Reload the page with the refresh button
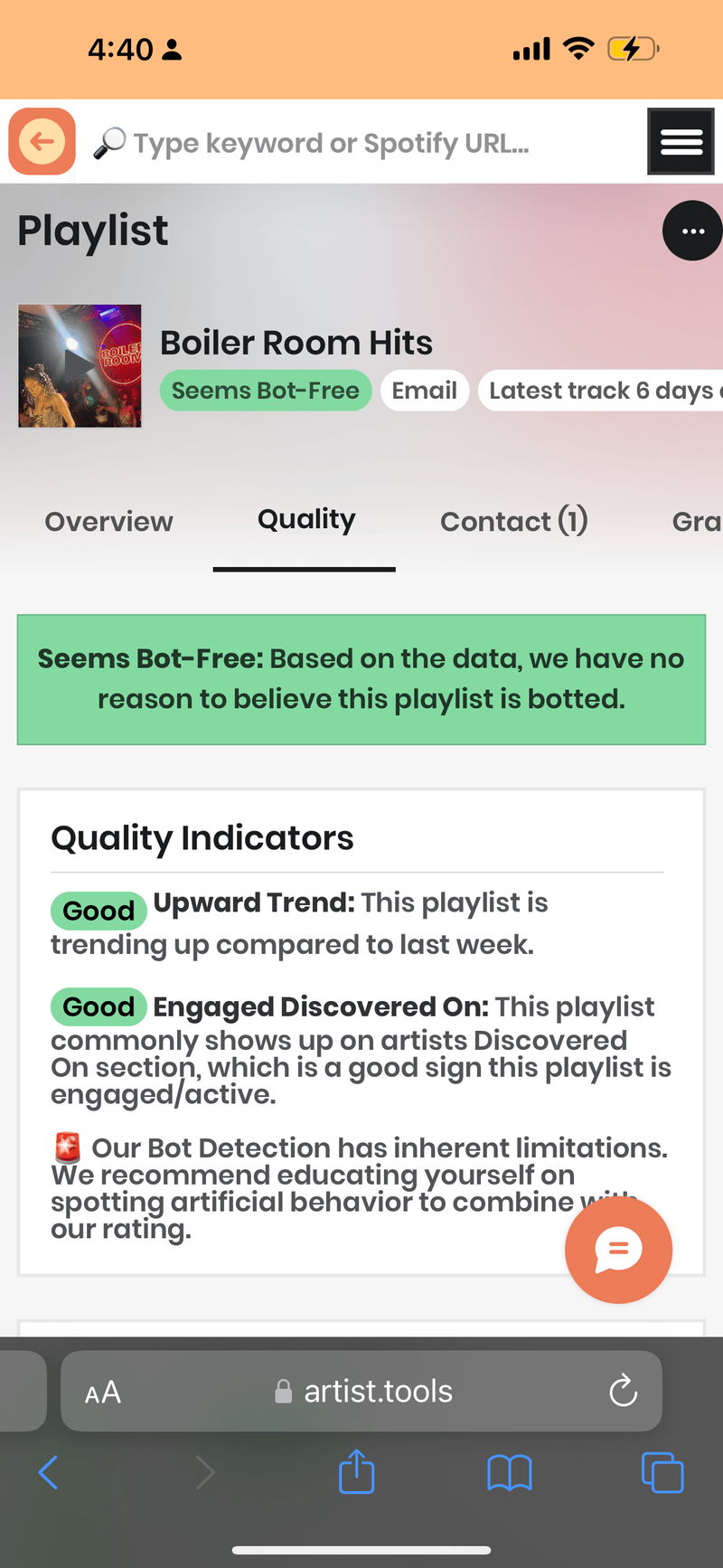This screenshot has height=1568, width=723. (623, 1392)
